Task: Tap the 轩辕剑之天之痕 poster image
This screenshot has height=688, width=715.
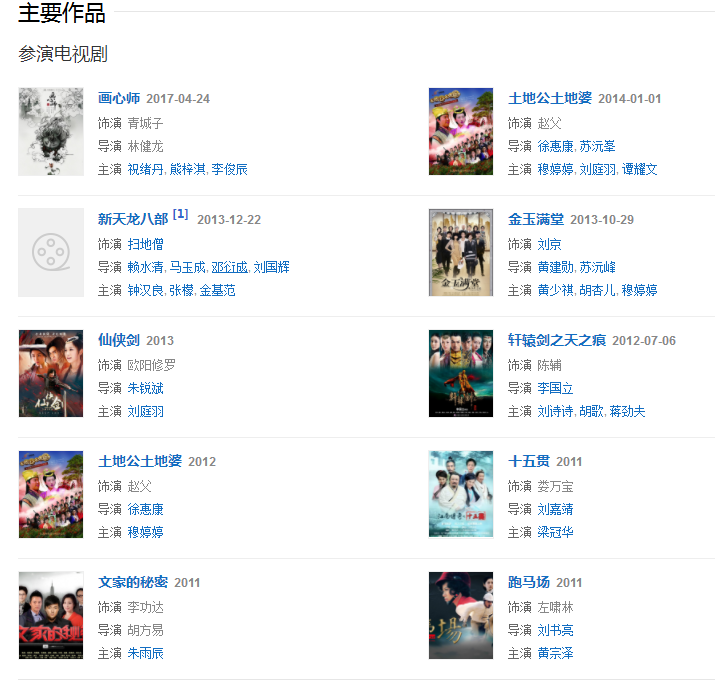Action: click(461, 374)
